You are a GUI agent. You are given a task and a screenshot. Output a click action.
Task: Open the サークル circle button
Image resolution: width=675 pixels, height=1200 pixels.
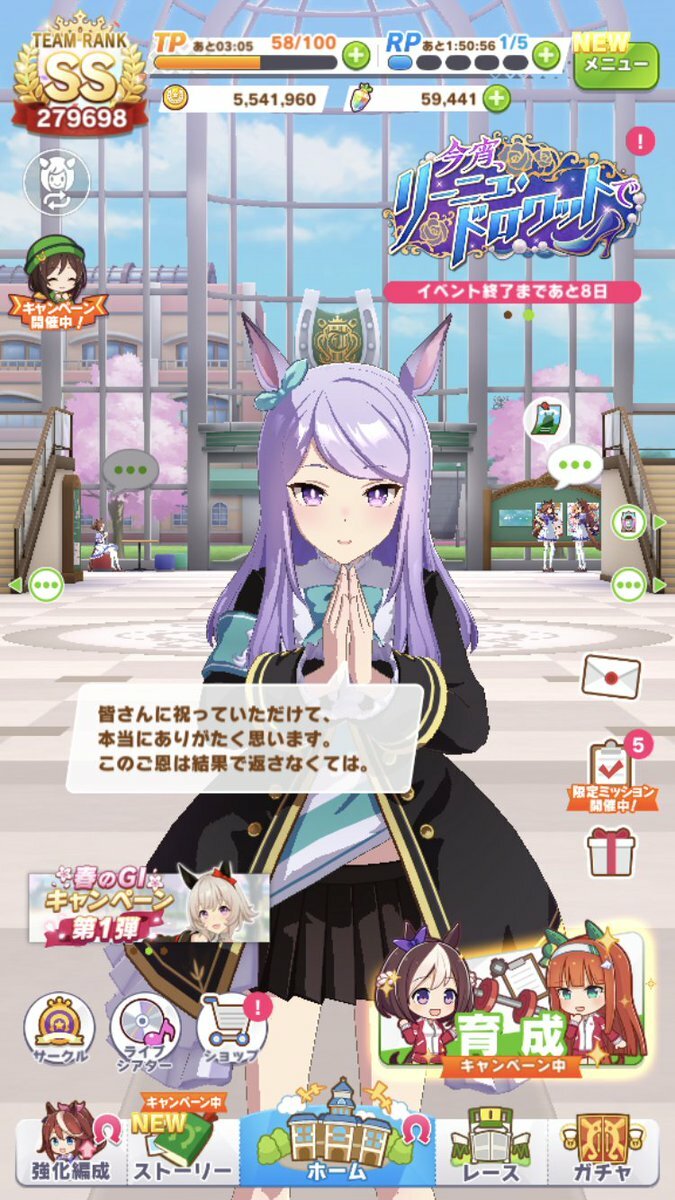[59, 1030]
